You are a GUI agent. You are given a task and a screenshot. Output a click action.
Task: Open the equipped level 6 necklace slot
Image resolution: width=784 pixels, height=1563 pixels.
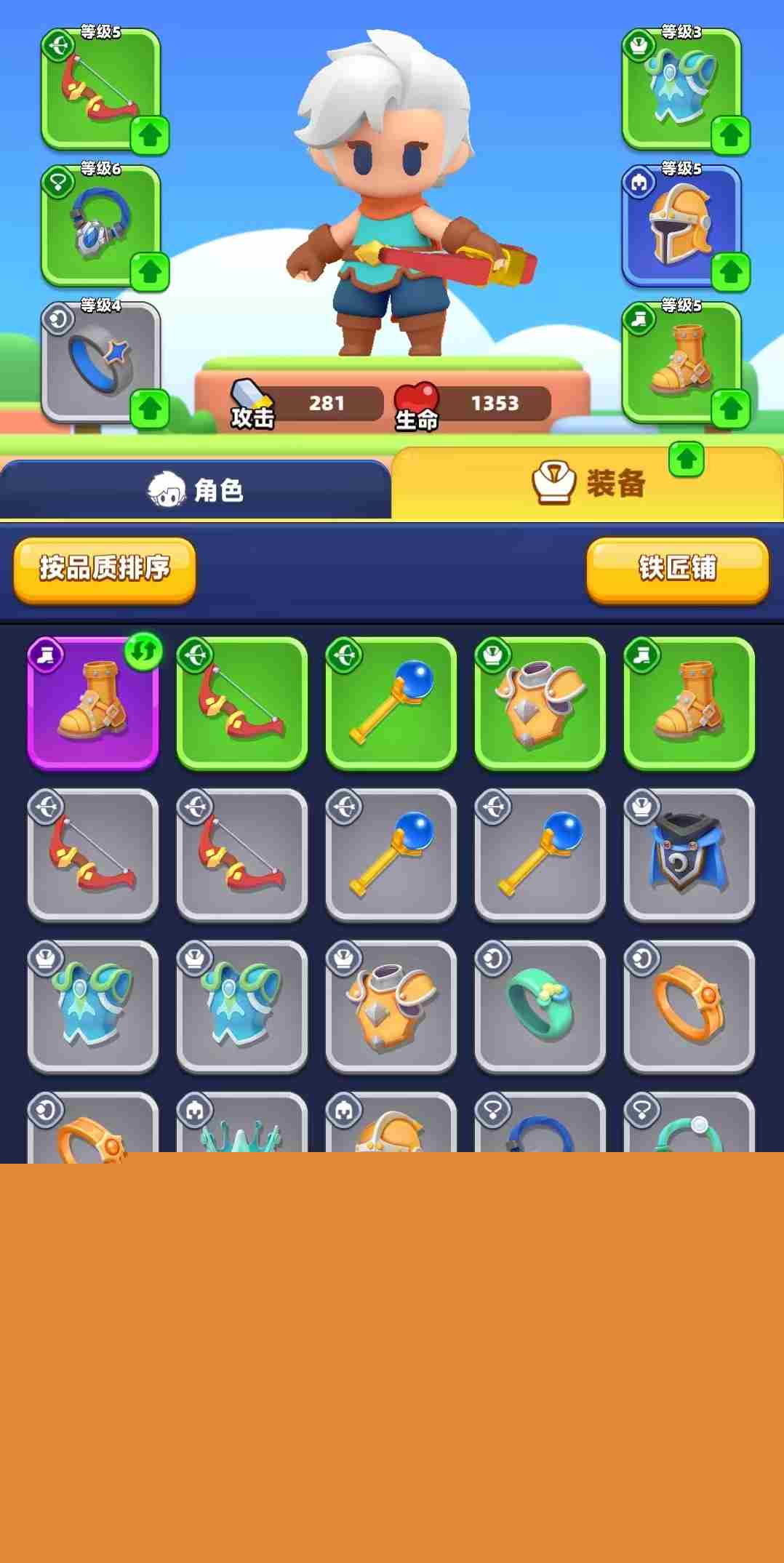[x=100, y=227]
